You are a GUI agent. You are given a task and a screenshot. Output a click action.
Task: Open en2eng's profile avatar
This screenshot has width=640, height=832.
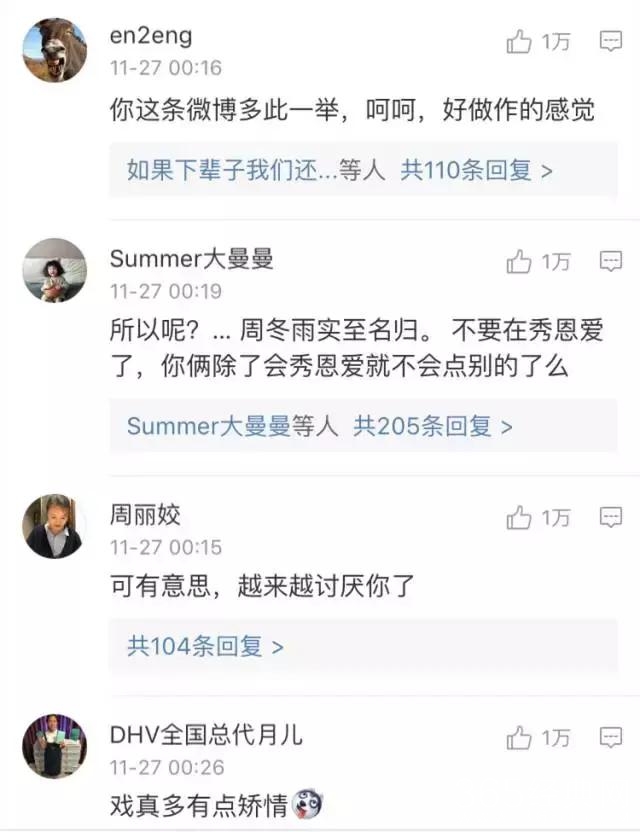click(x=54, y=50)
